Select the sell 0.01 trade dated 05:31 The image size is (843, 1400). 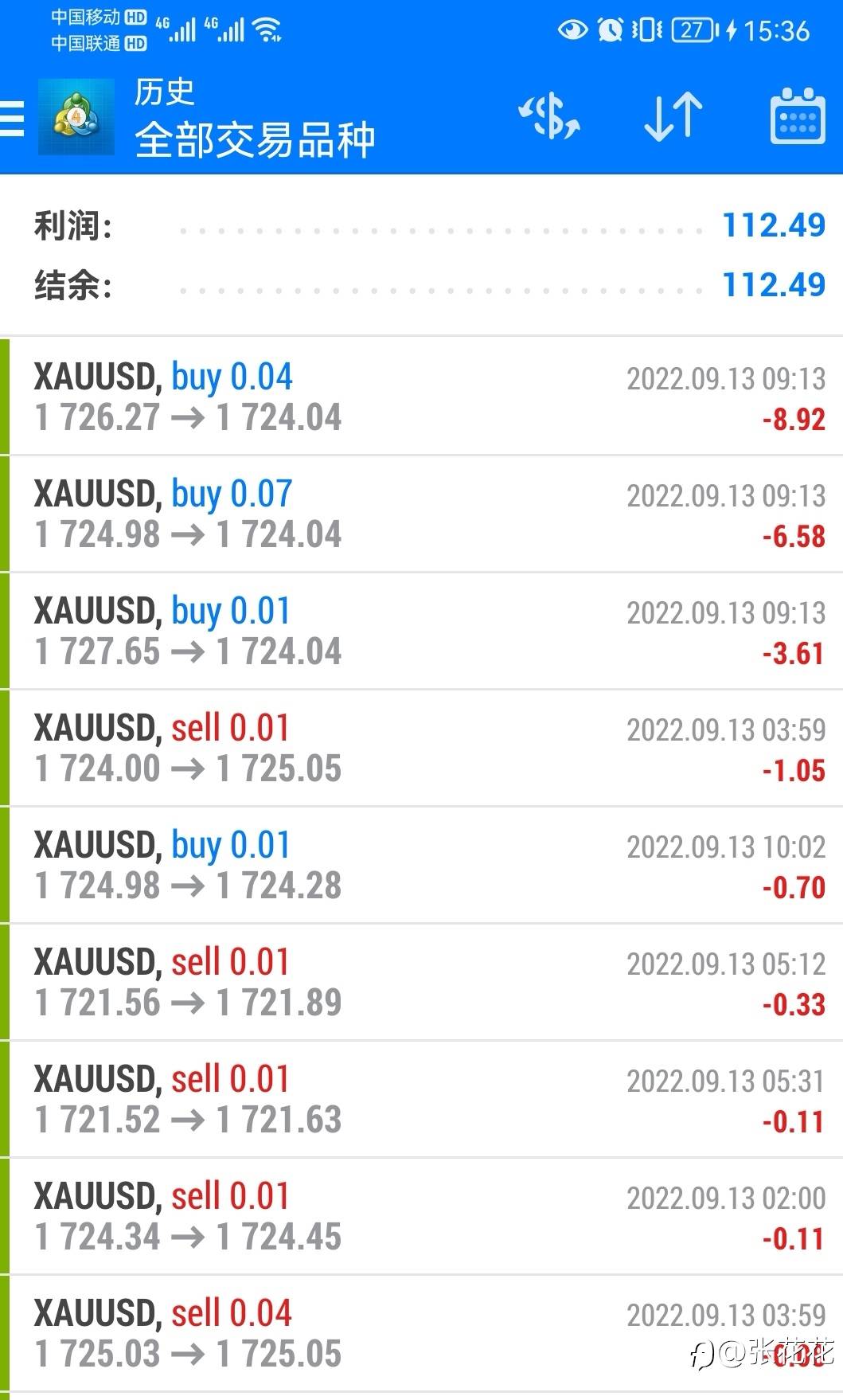(x=421, y=1099)
